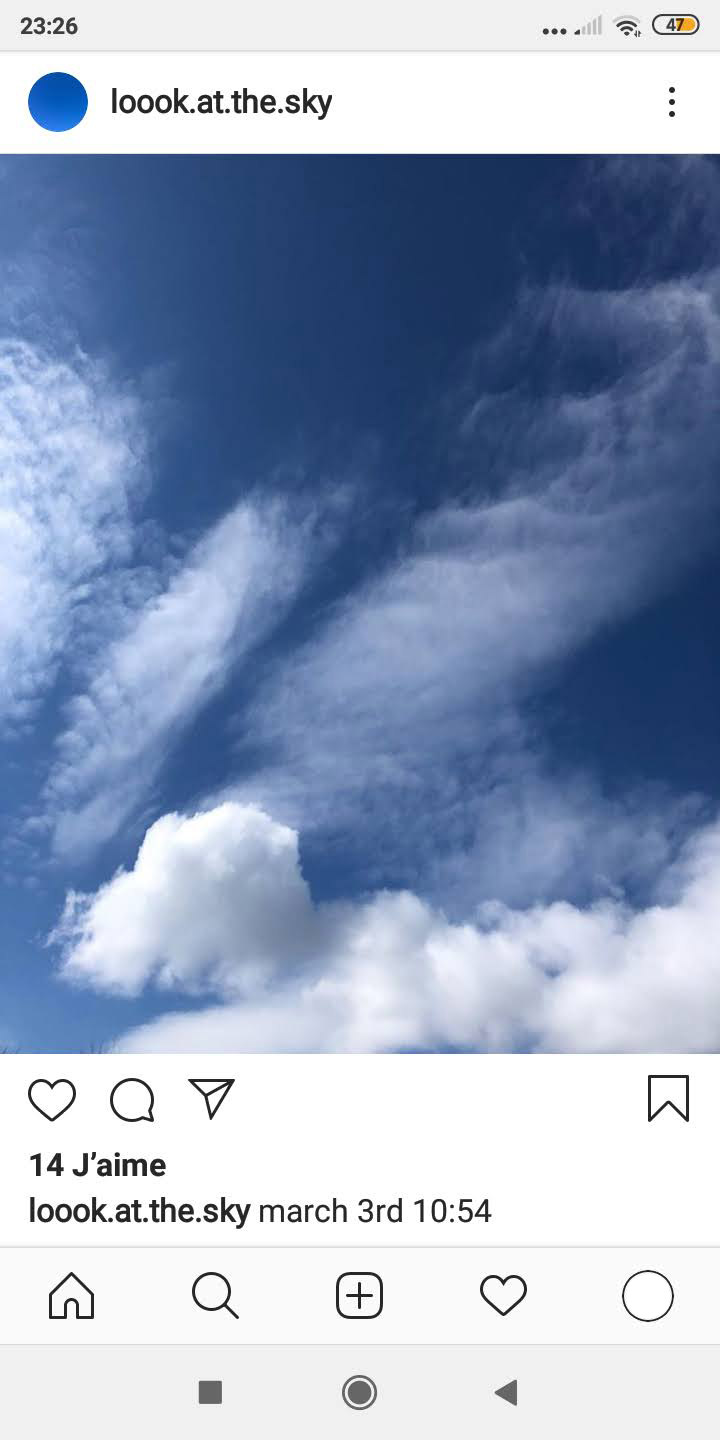
Task: Switch to the Search tab
Action: pyautogui.click(x=215, y=1296)
